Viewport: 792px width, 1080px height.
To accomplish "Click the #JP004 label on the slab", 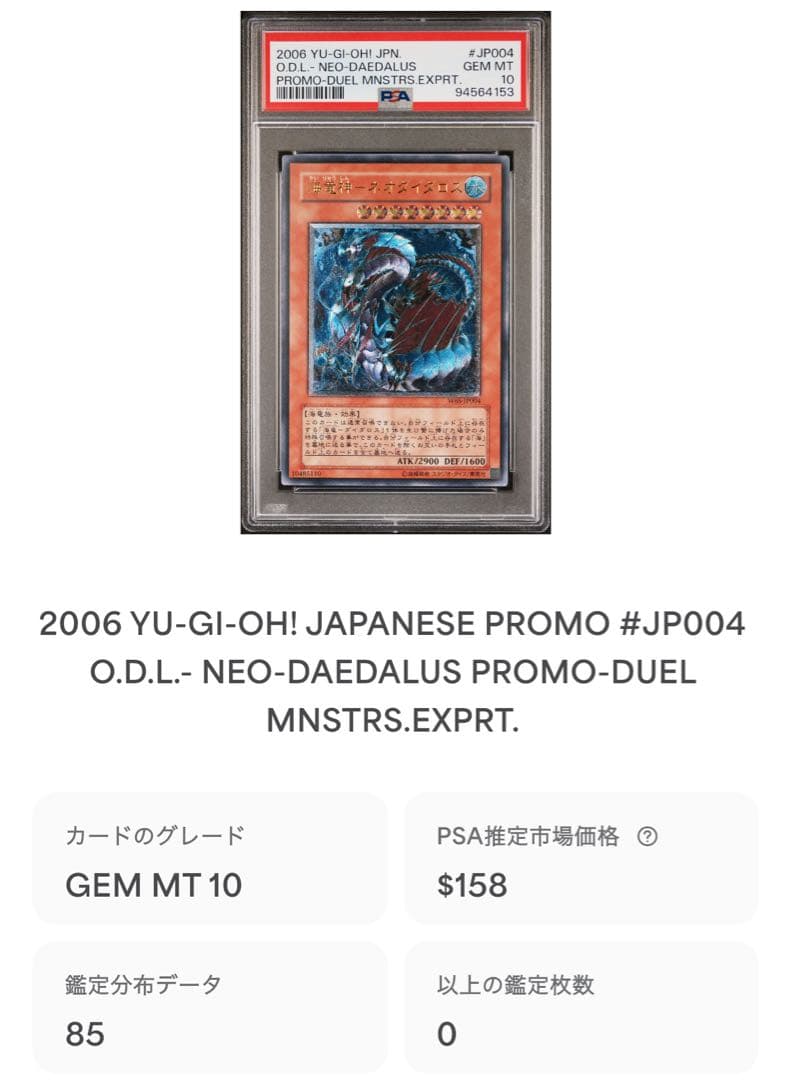I will [493, 51].
